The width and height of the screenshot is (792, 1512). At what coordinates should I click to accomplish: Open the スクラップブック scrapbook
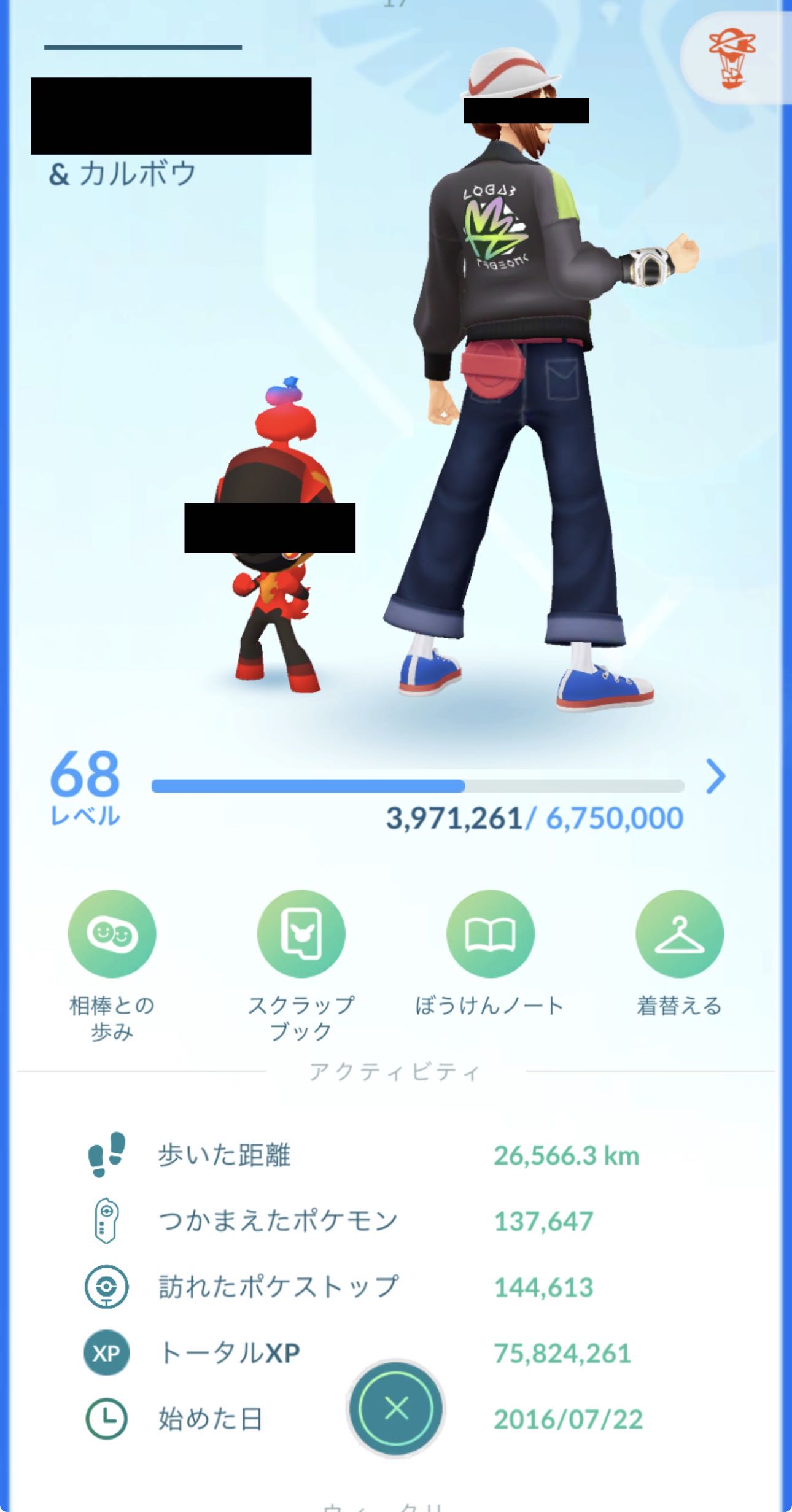(301, 934)
